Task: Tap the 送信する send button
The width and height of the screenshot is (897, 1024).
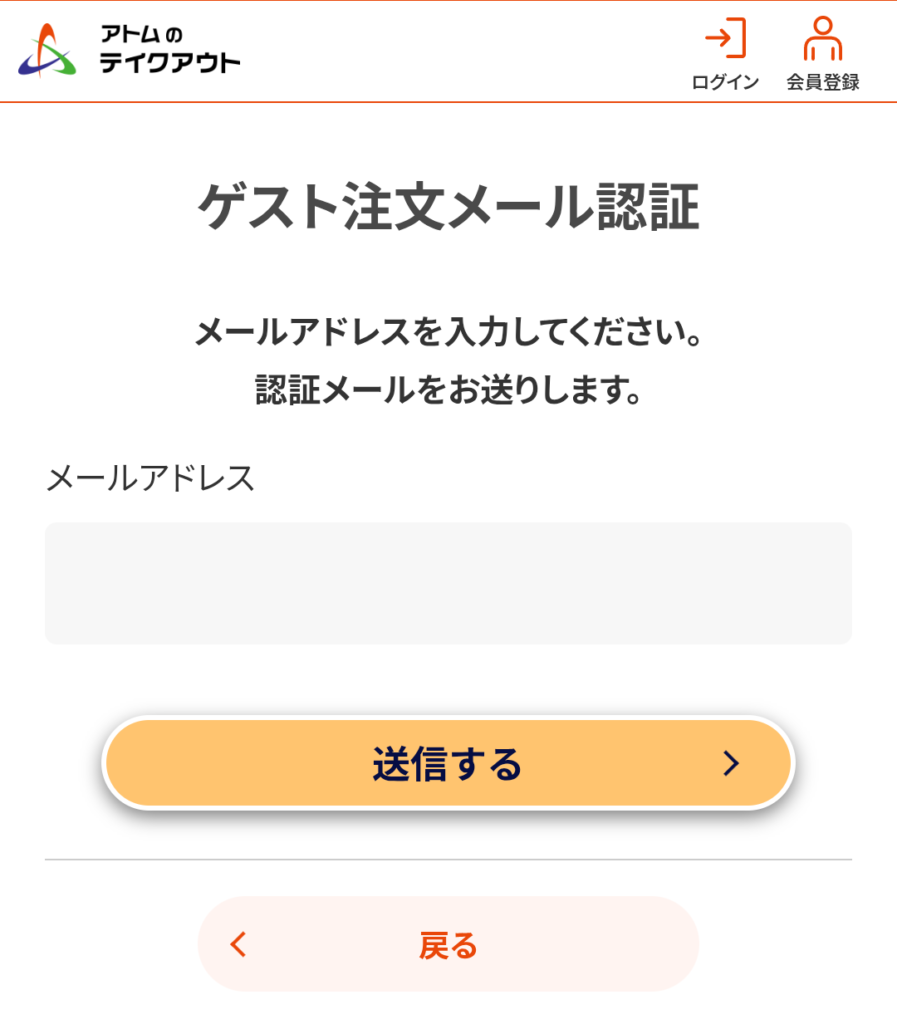Action: tap(448, 764)
